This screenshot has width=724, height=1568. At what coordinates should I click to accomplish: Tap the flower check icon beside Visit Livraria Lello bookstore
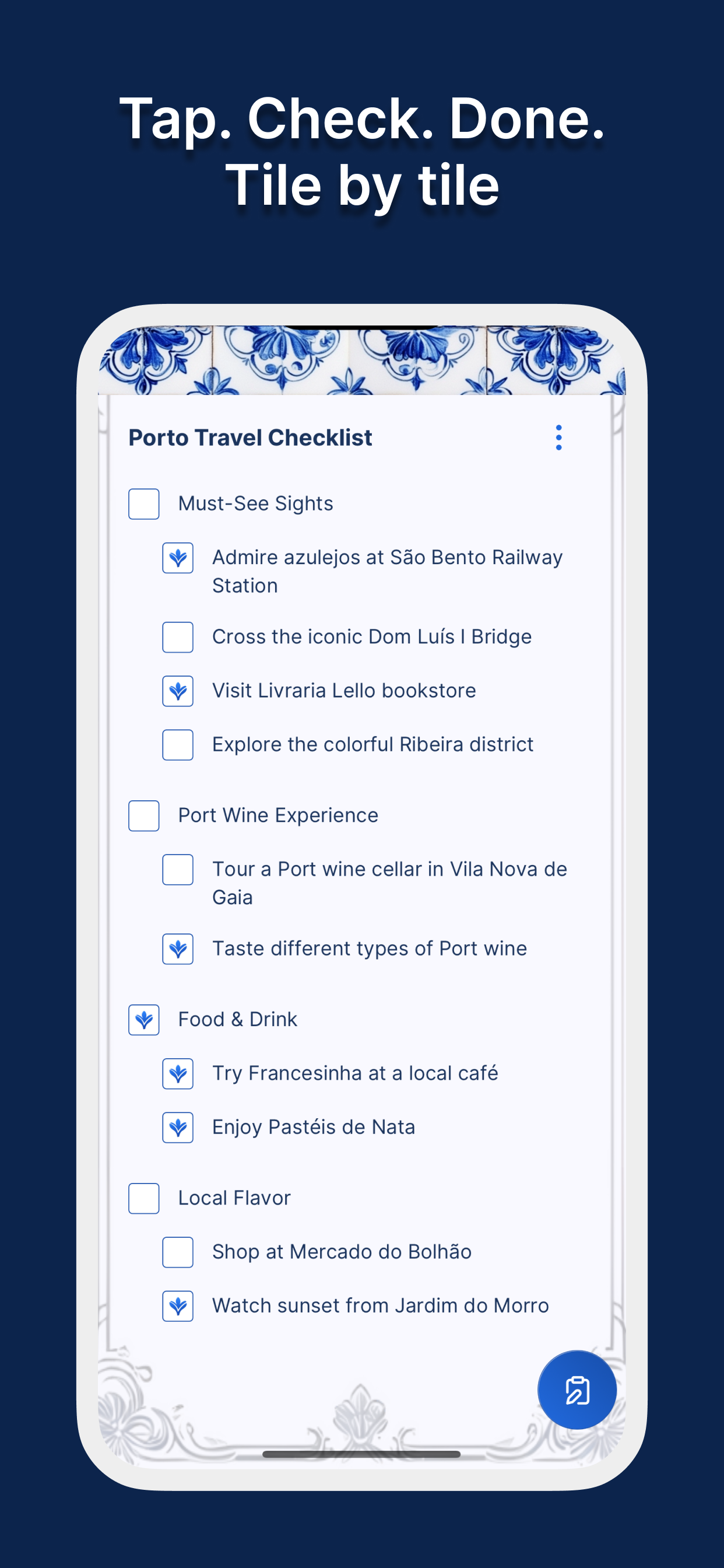177,691
